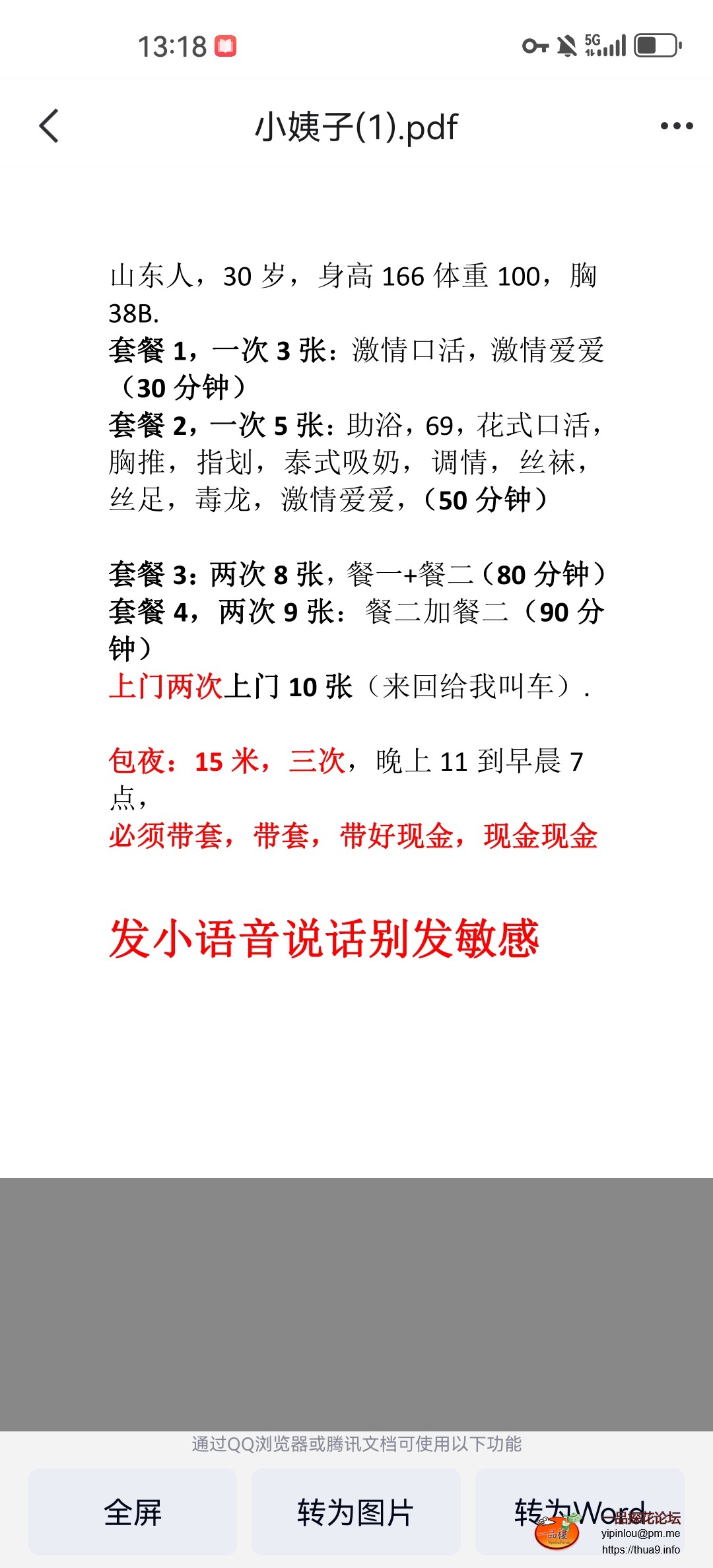This screenshot has height=1568, width=713.
Task: Choose 转为Word conversion option
Action: tap(579, 1512)
